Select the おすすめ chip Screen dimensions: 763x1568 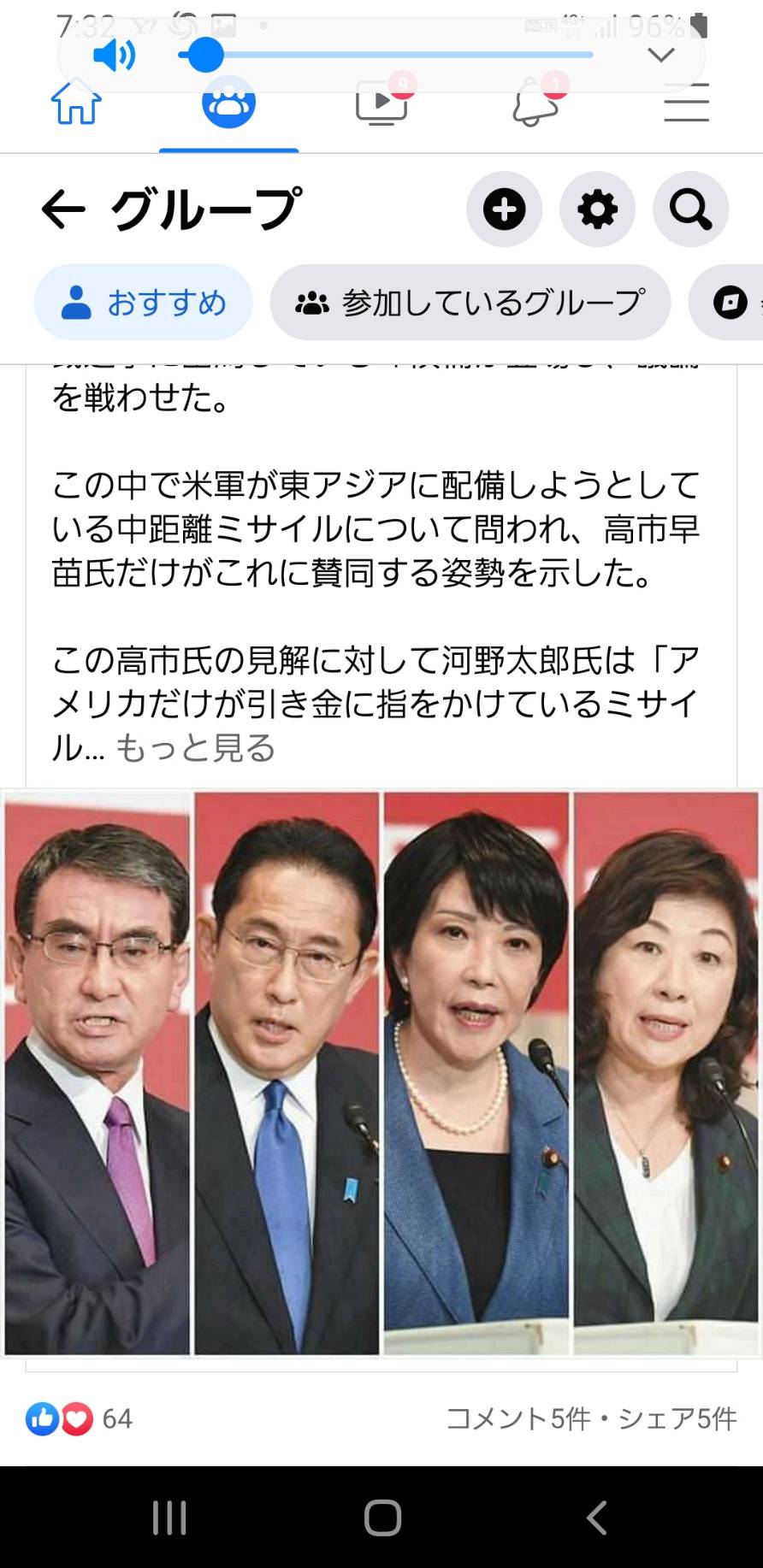coord(143,303)
